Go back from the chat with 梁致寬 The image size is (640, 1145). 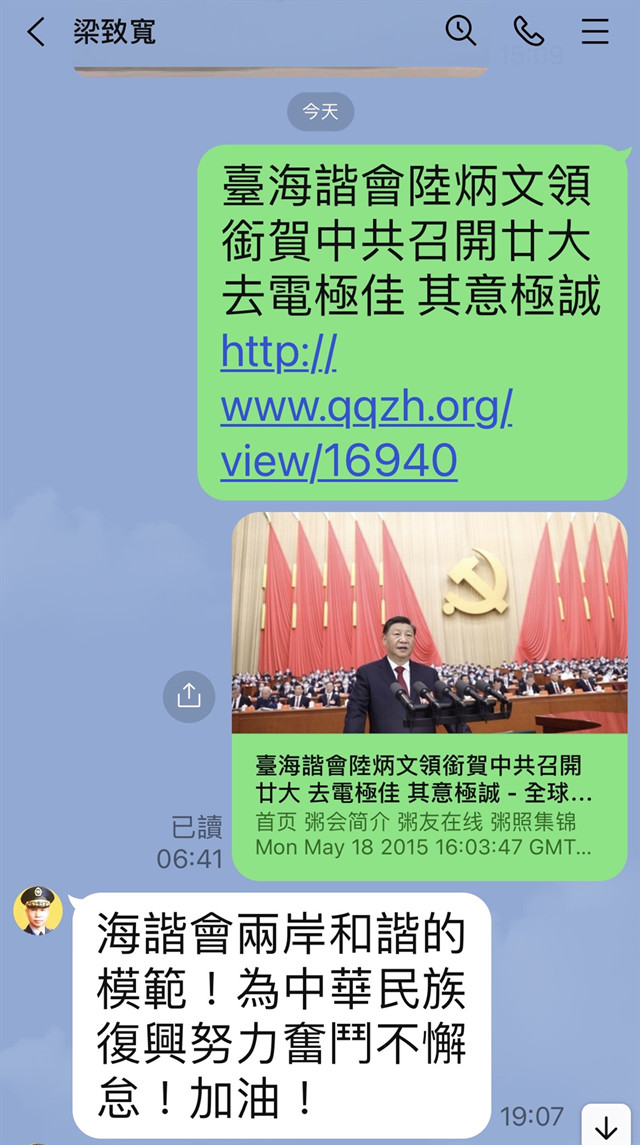(36, 32)
